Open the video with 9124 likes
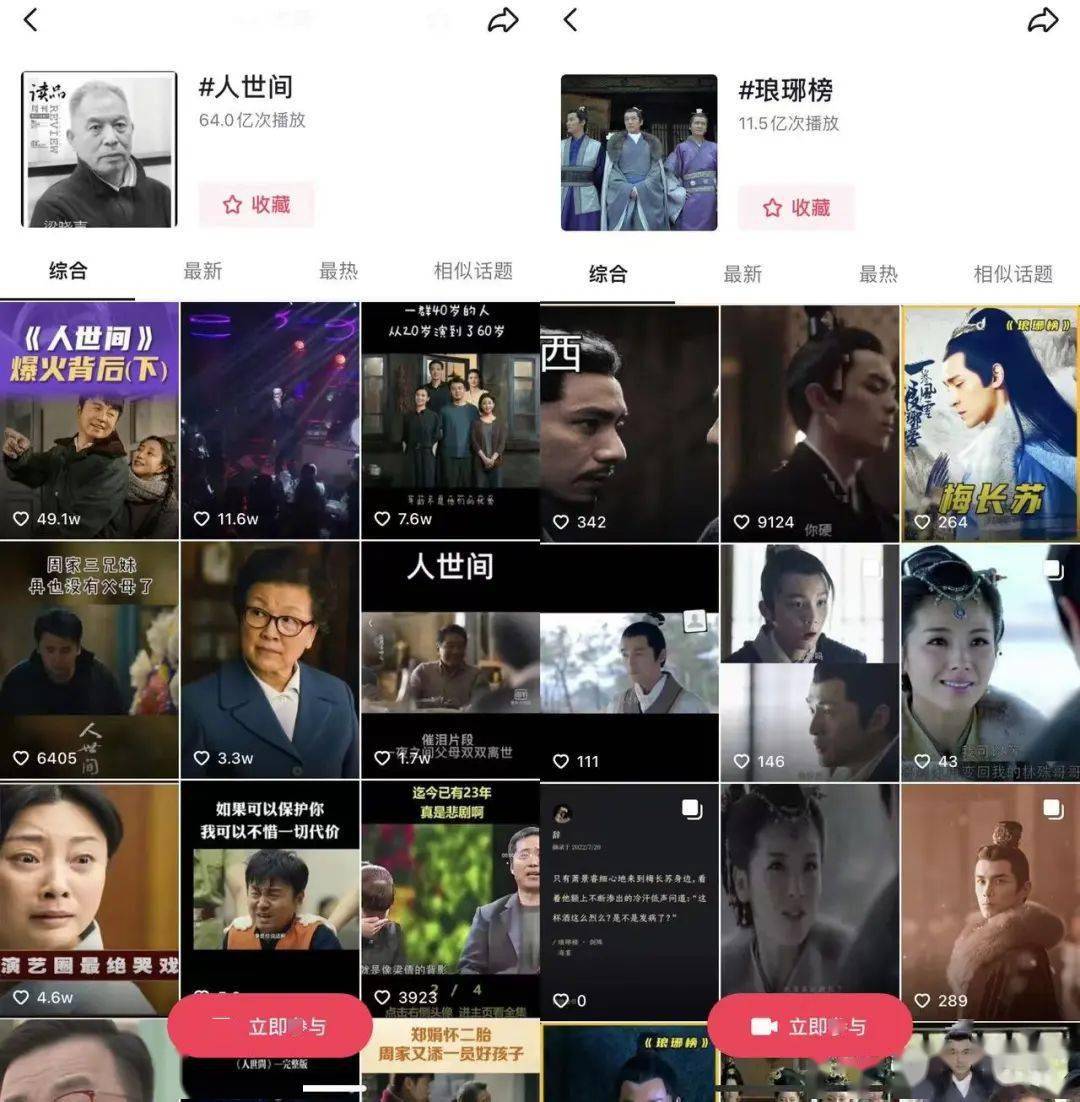Image resolution: width=1080 pixels, height=1102 pixels. [x=810, y=423]
